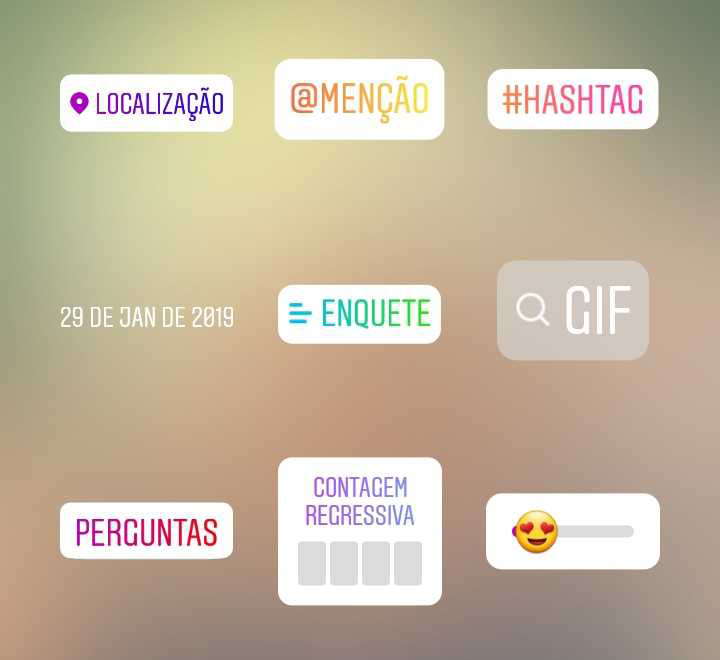Add the heart-eyes emoji slider sticker
This screenshot has width=720, height=660.
(572, 531)
